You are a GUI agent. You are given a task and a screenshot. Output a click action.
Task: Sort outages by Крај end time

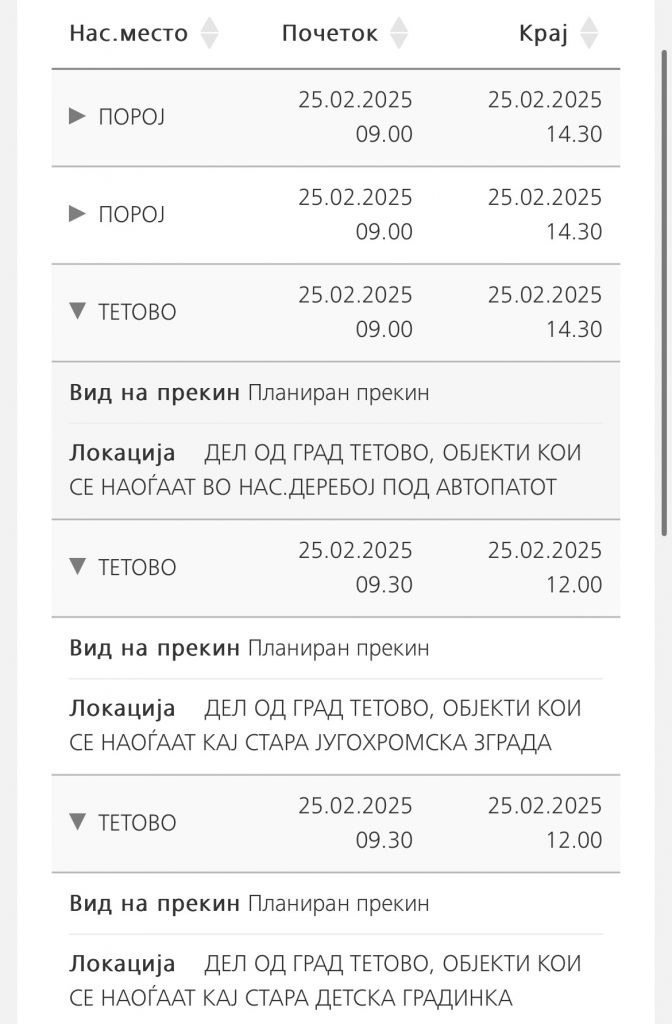coord(589,34)
